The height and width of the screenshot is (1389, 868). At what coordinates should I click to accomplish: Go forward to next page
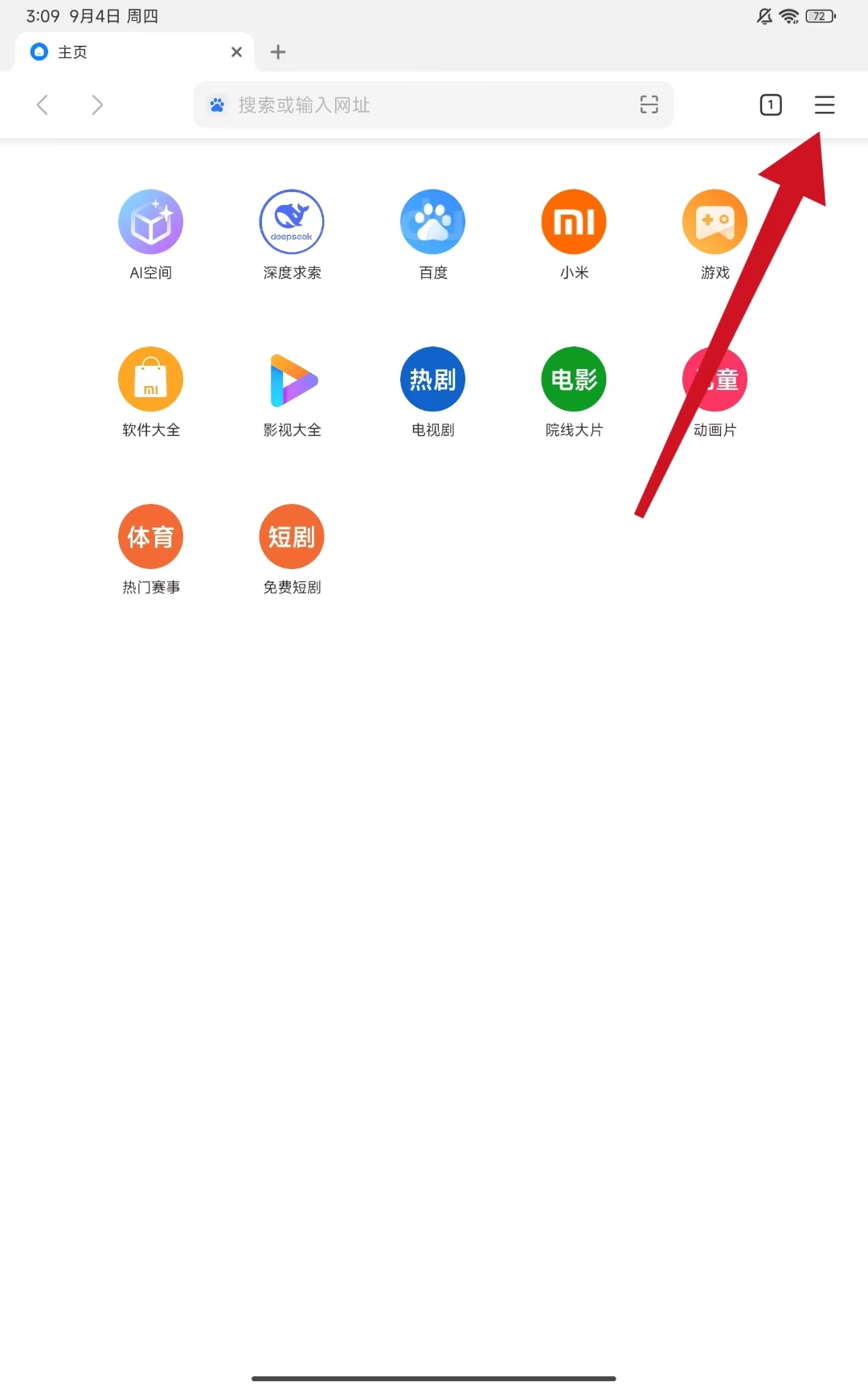coord(97,104)
